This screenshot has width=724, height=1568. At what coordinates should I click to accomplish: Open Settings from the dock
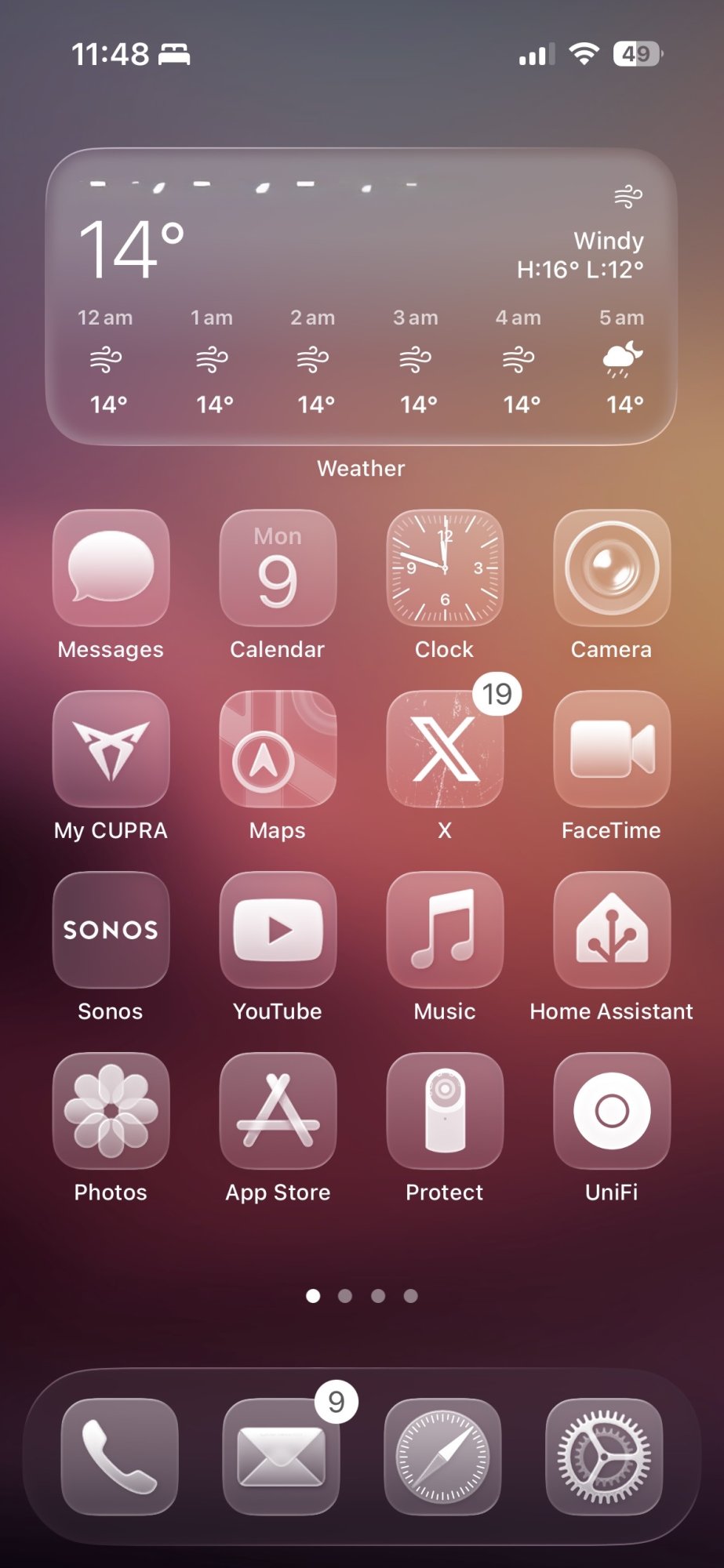pos(603,1457)
